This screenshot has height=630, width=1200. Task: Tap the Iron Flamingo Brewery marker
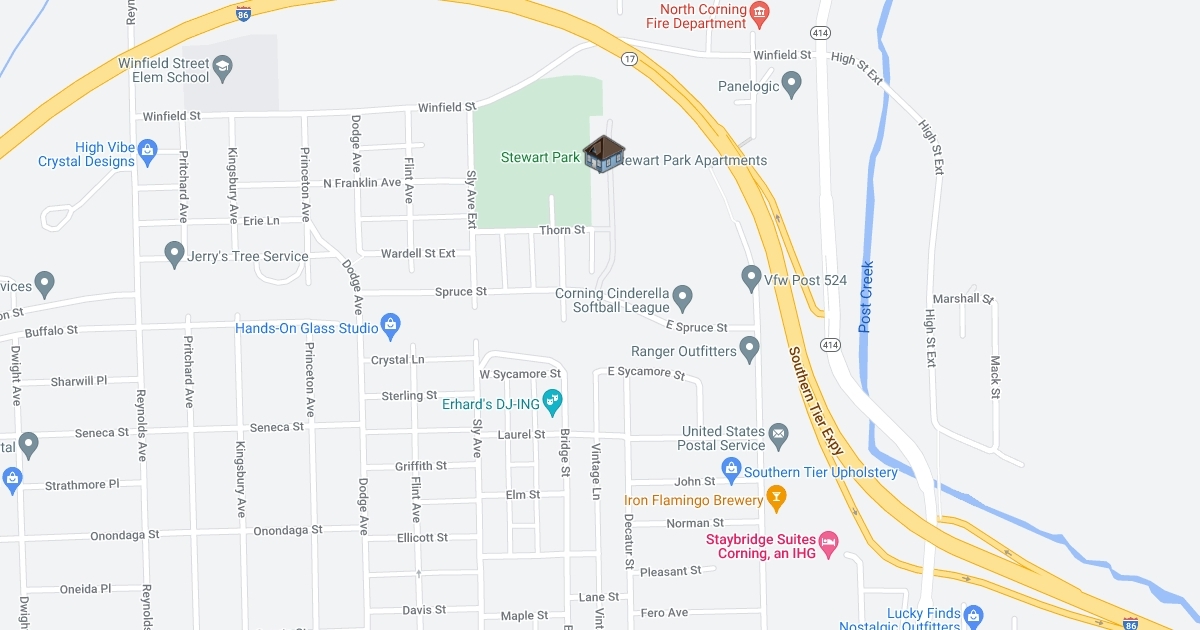coord(776,497)
